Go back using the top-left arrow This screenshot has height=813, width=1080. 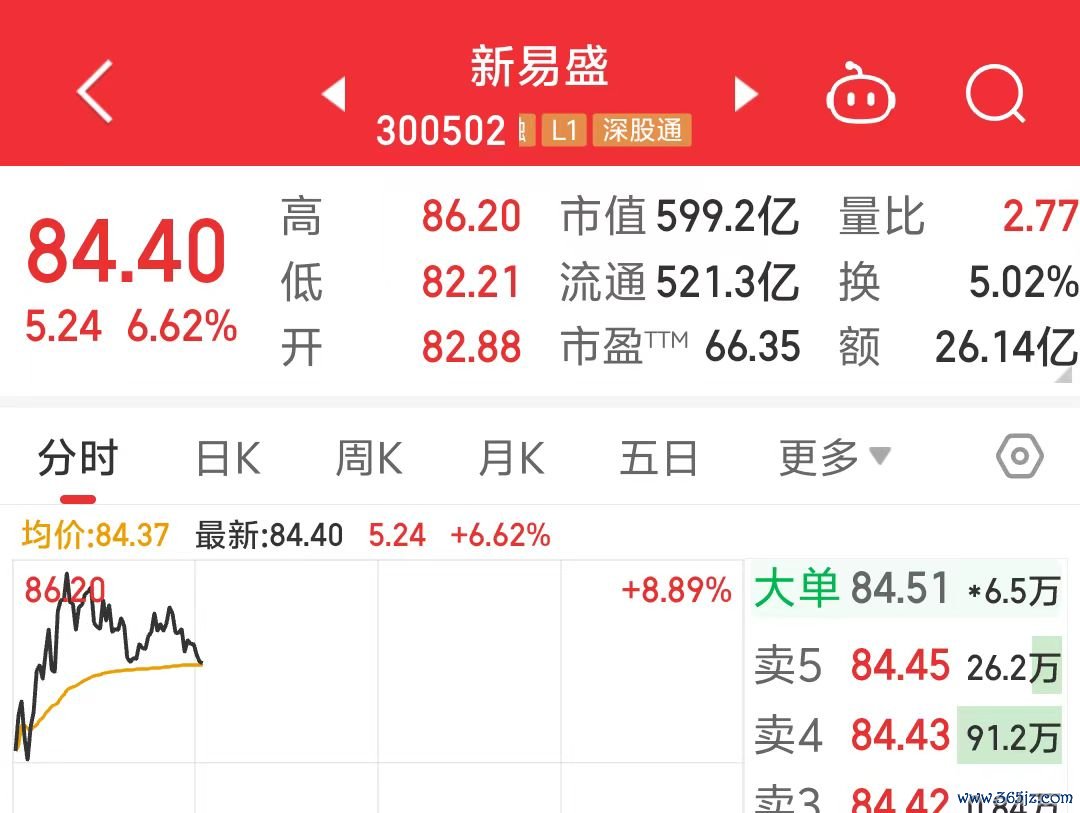click(95, 92)
